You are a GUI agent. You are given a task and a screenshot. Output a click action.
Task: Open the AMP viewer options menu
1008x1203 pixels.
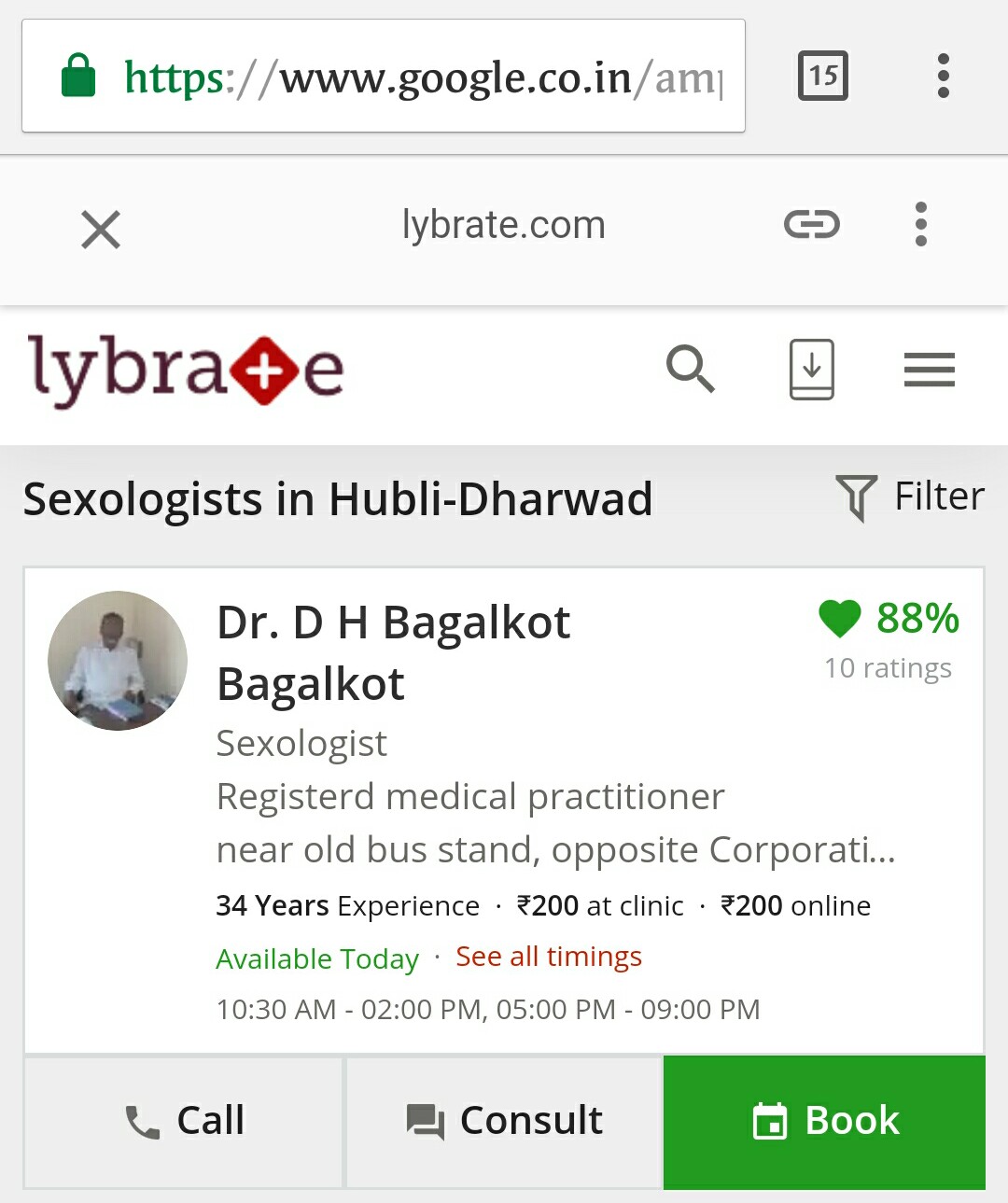coord(921,225)
